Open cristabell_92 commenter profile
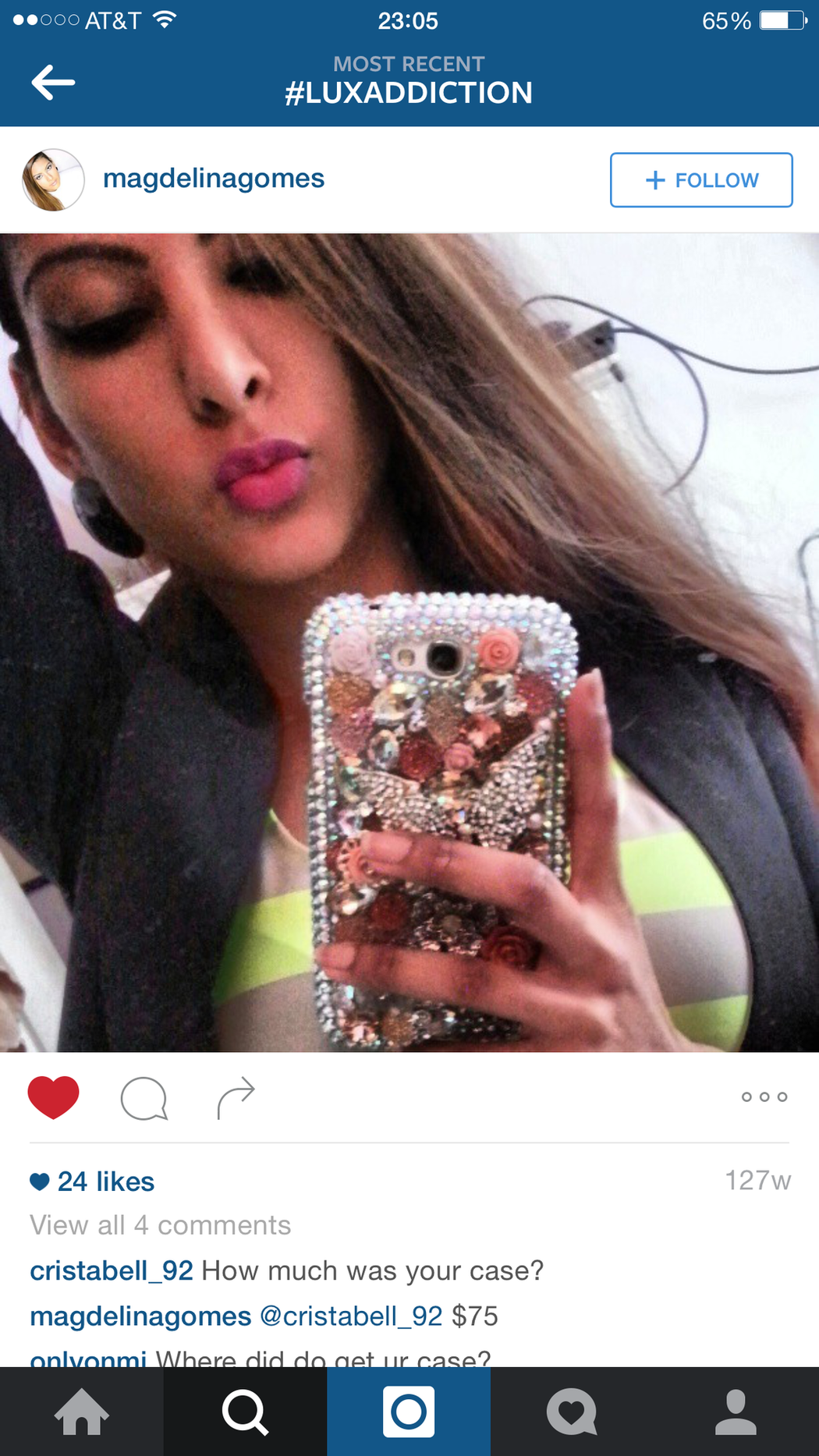 point(111,1270)
